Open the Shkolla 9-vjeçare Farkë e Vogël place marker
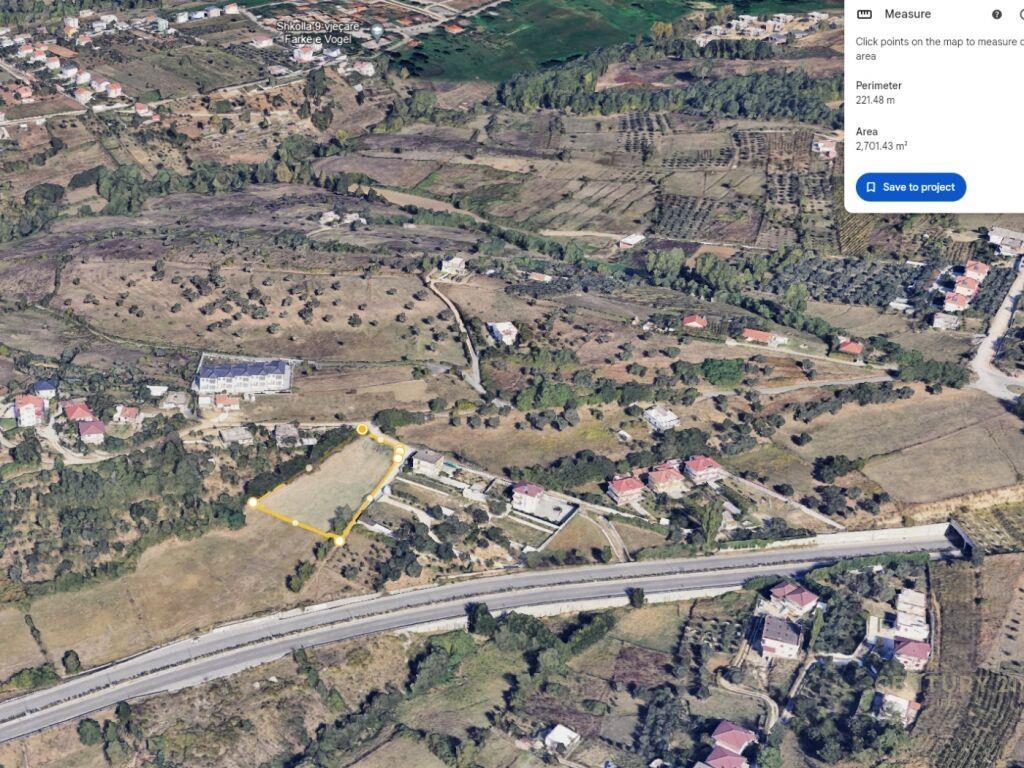The image size is (1024, 768). pos(377,32)
